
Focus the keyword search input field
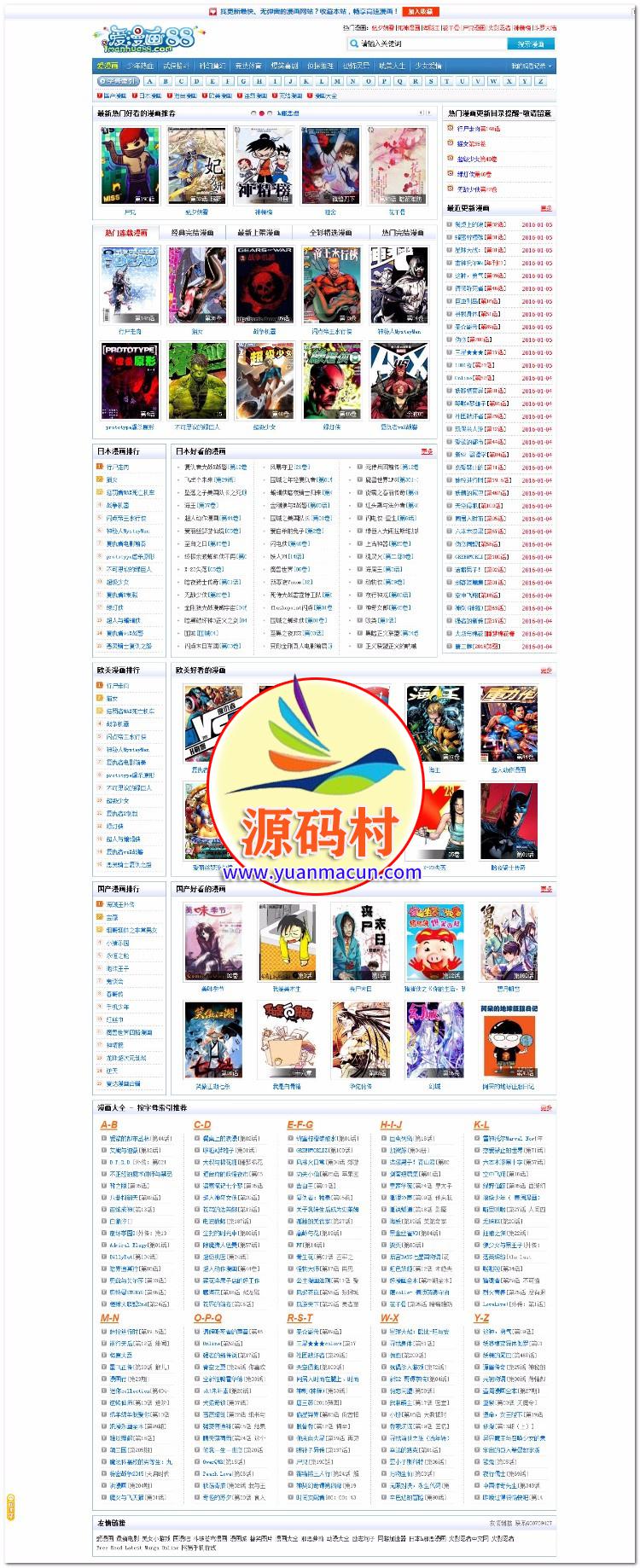tap(427, 44)
